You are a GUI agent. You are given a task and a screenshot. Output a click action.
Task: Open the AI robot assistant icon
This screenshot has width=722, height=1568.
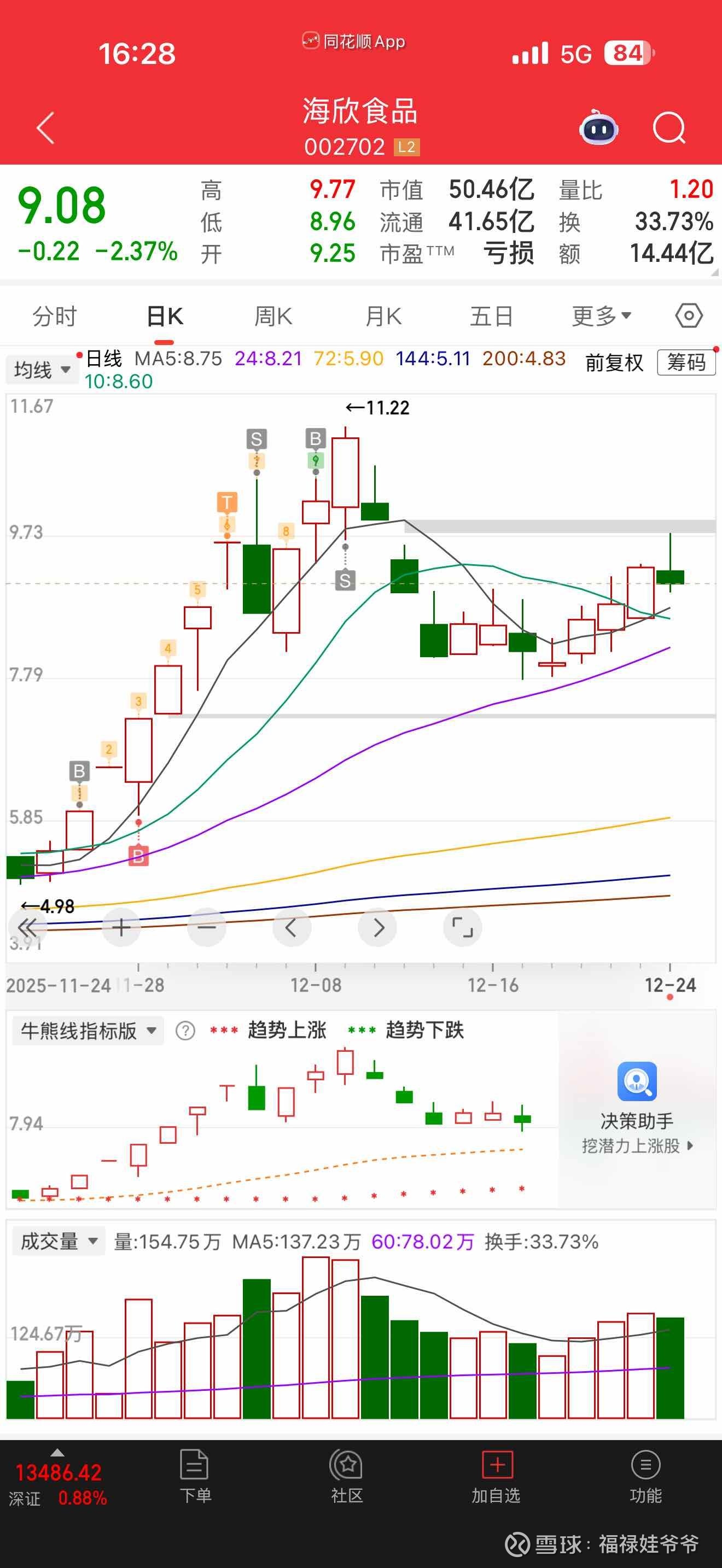(x=598, y=128)
